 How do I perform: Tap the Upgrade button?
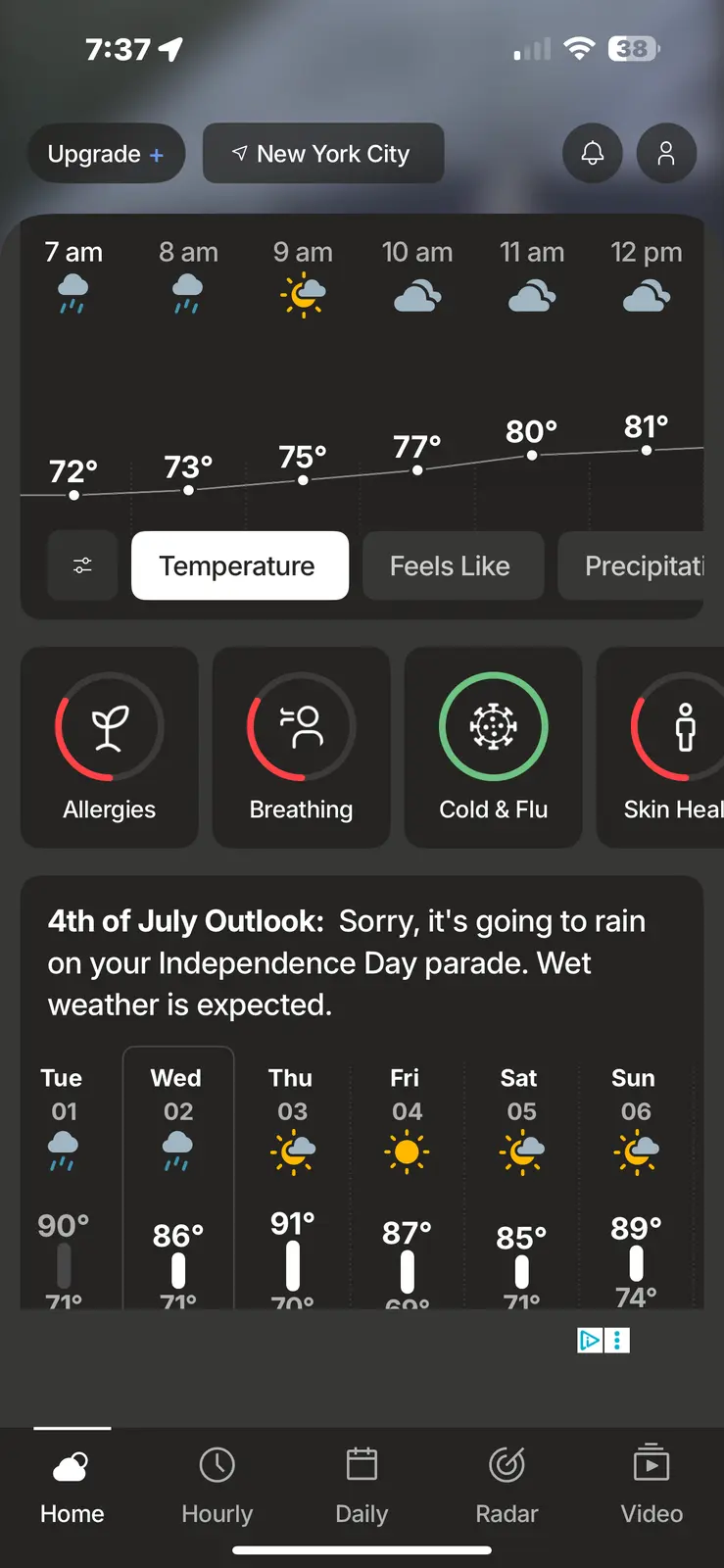tap(106, 154)
